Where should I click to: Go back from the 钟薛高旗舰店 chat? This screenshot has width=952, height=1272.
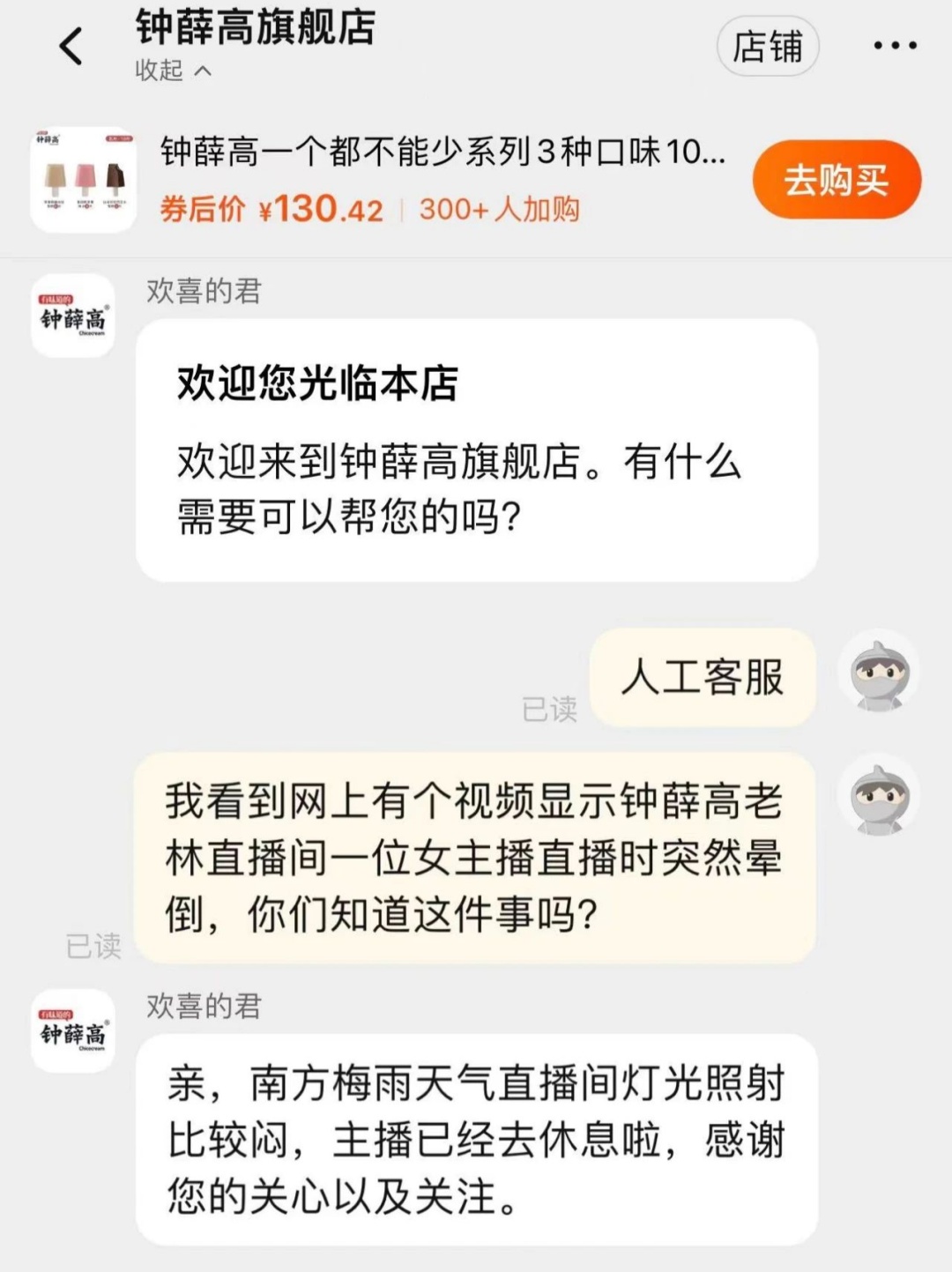[71, 46]
